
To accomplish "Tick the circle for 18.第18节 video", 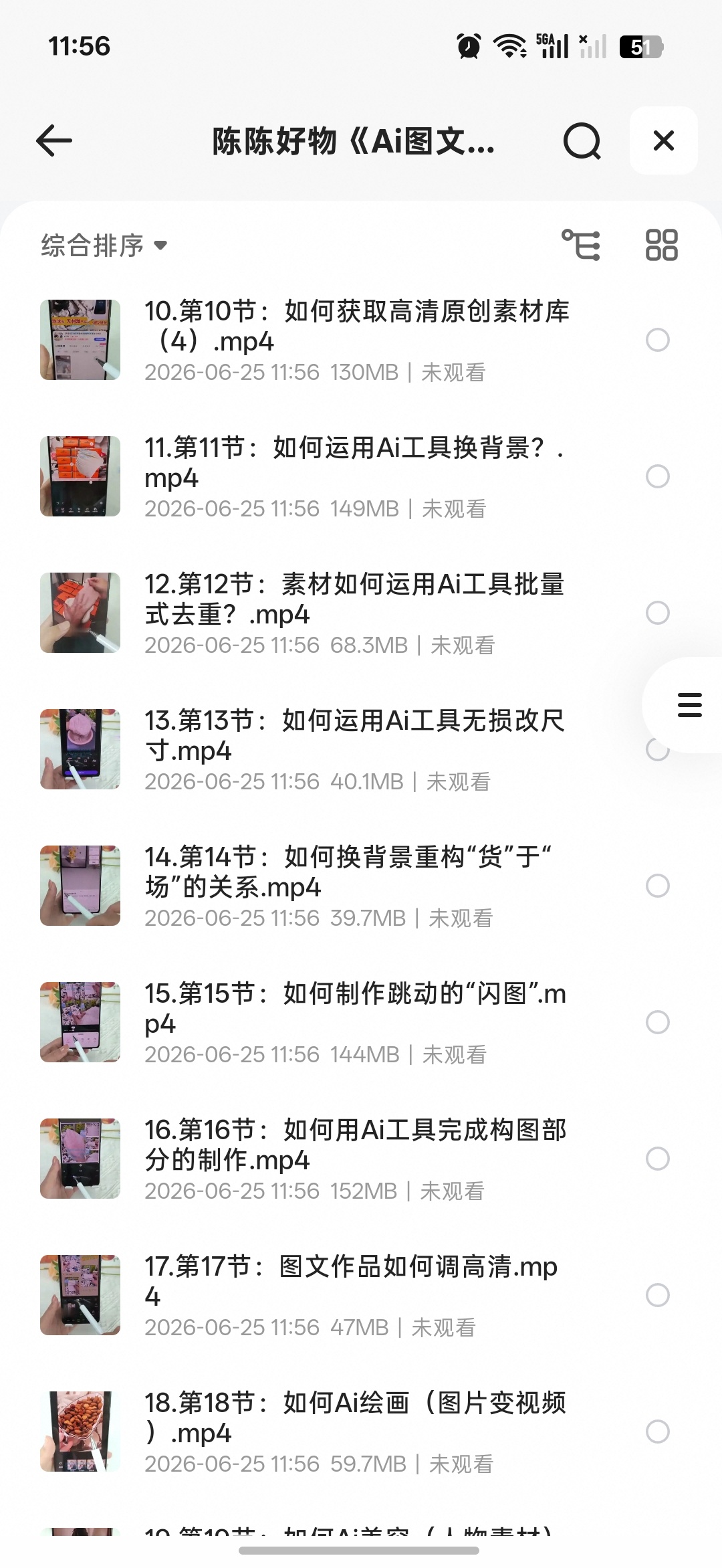I will (657, 1432).
